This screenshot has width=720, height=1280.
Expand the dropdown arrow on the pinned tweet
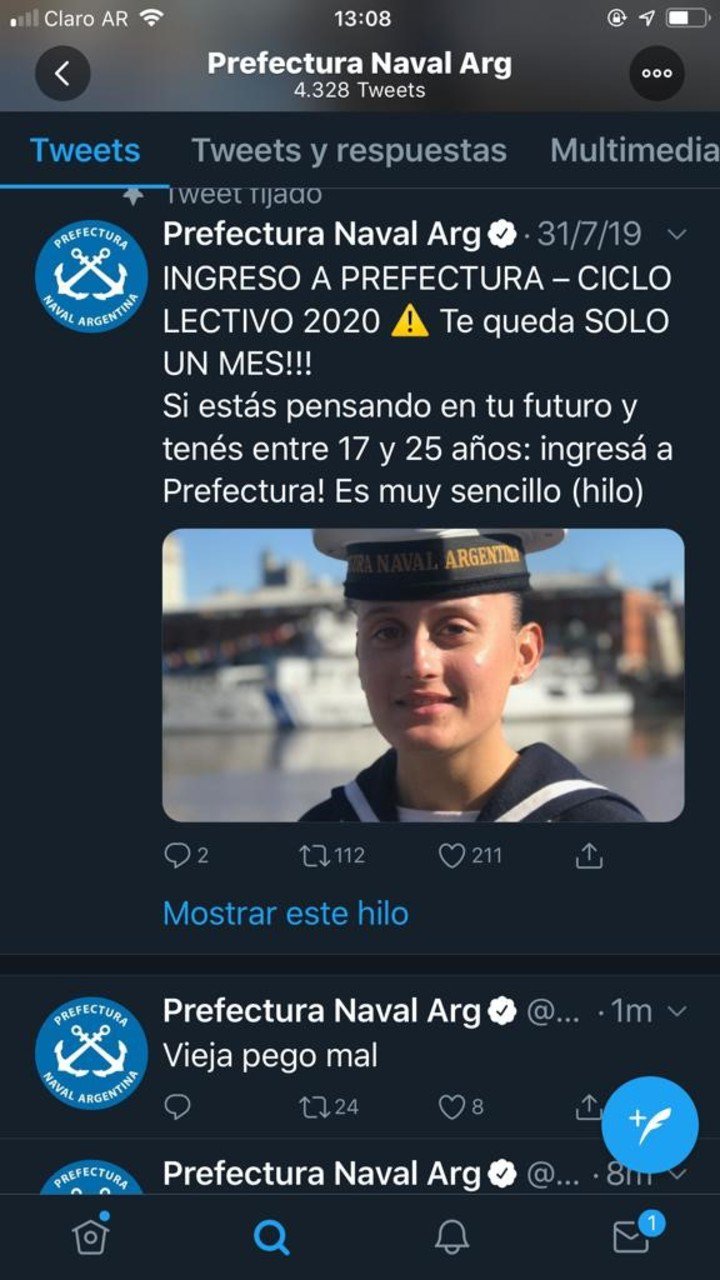pos(677,235)
